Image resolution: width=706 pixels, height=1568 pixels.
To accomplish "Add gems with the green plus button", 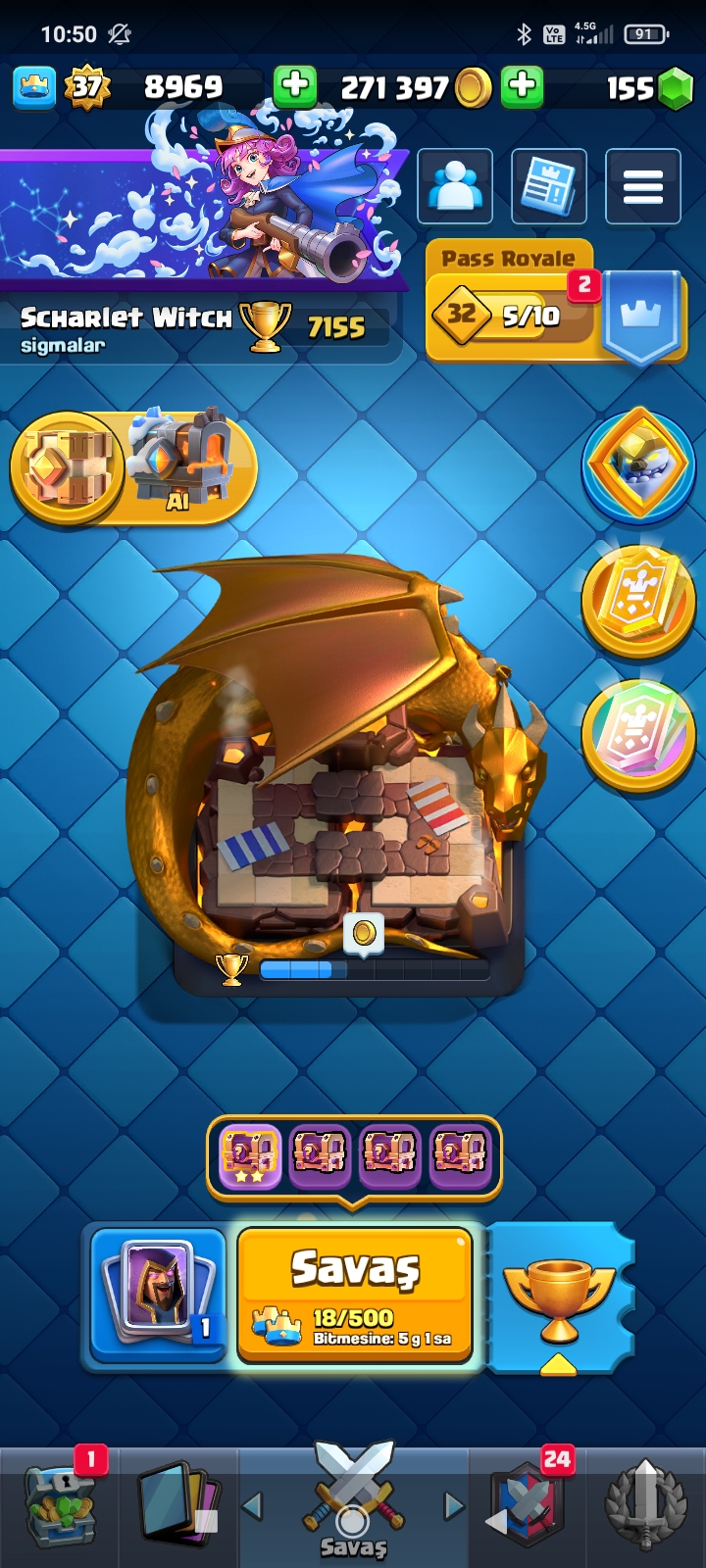I will pyautogui.click(x=523, y=86).
